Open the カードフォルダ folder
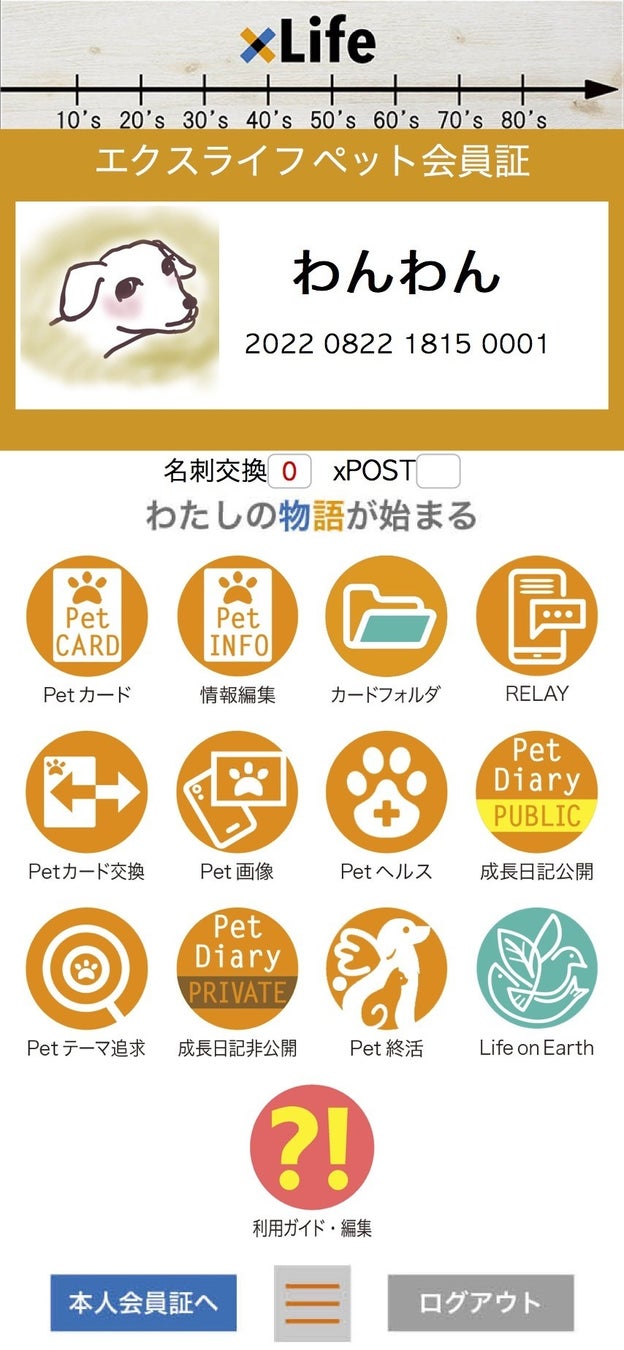Image resolution: width=624 pixels, height=1350 pixels. [386, 617]
